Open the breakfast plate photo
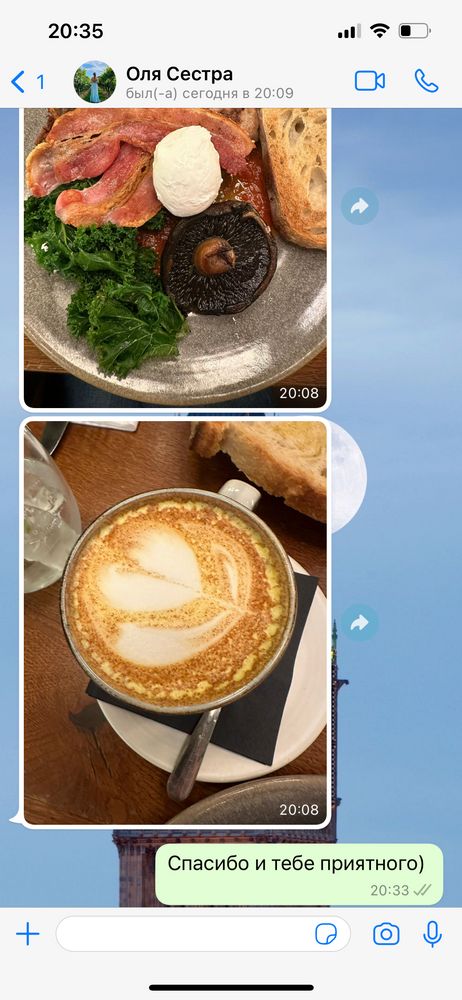The height and width of the screenshot is (1000, 462). click(x=175, y=258)
